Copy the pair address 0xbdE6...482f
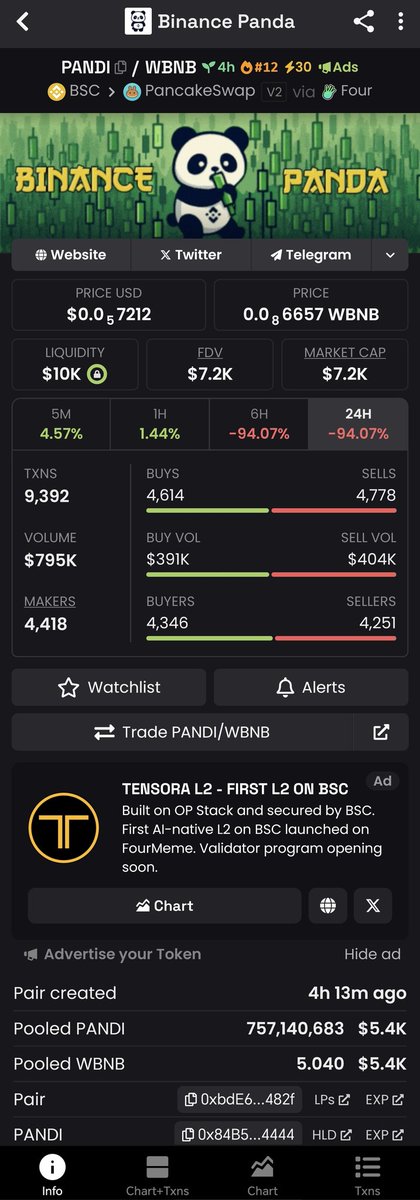 (238, 1099)
